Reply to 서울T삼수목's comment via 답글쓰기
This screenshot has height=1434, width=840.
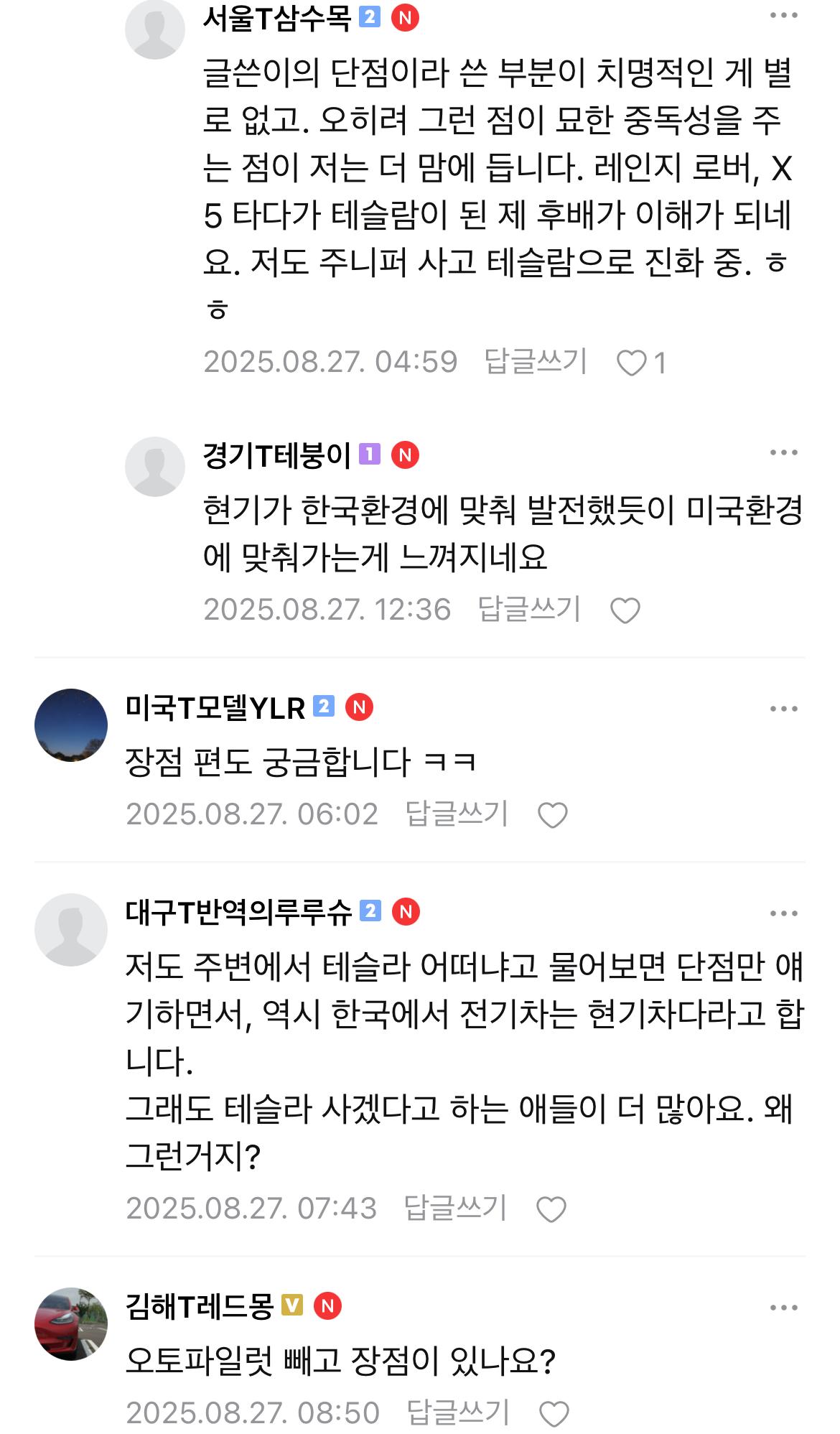pos(536,361)
